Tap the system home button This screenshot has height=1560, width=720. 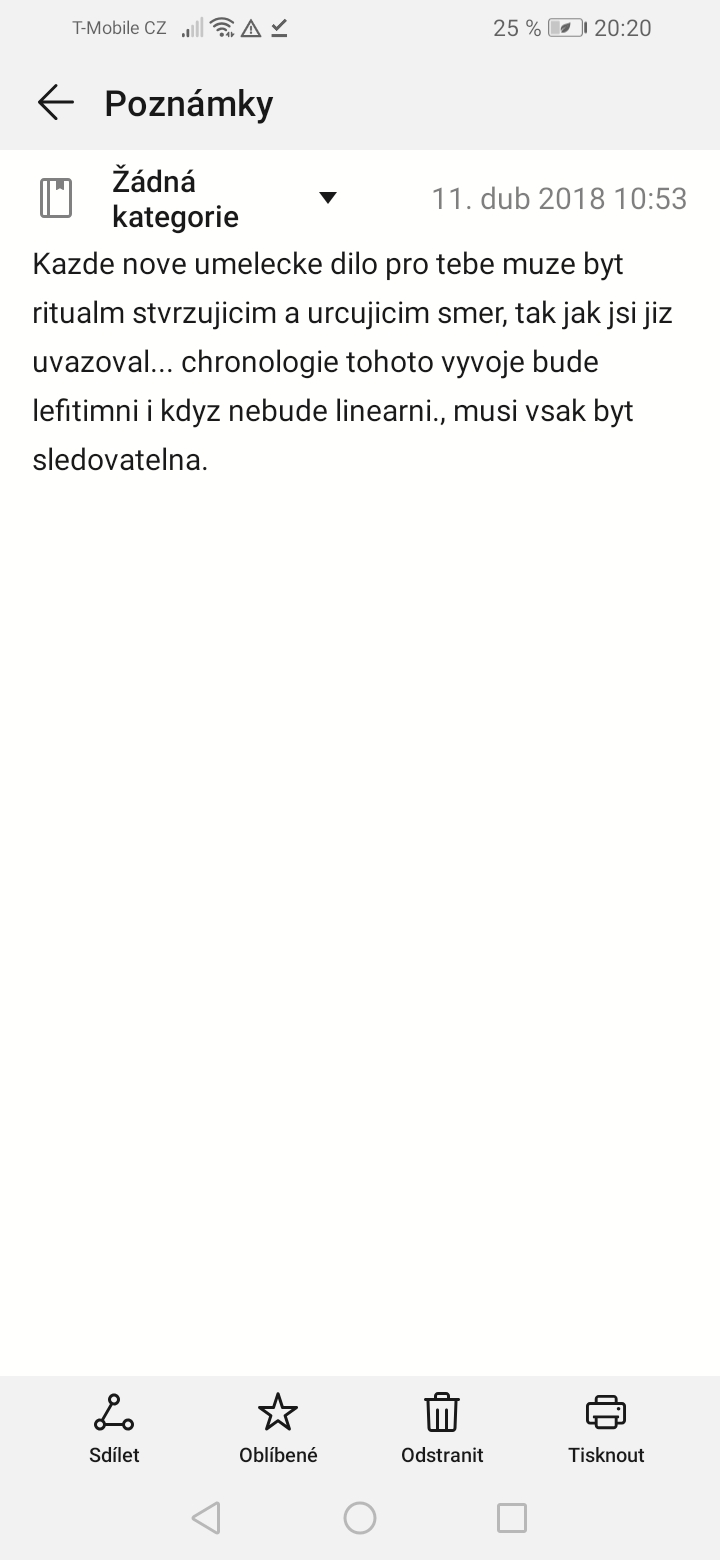(360, 1518)
